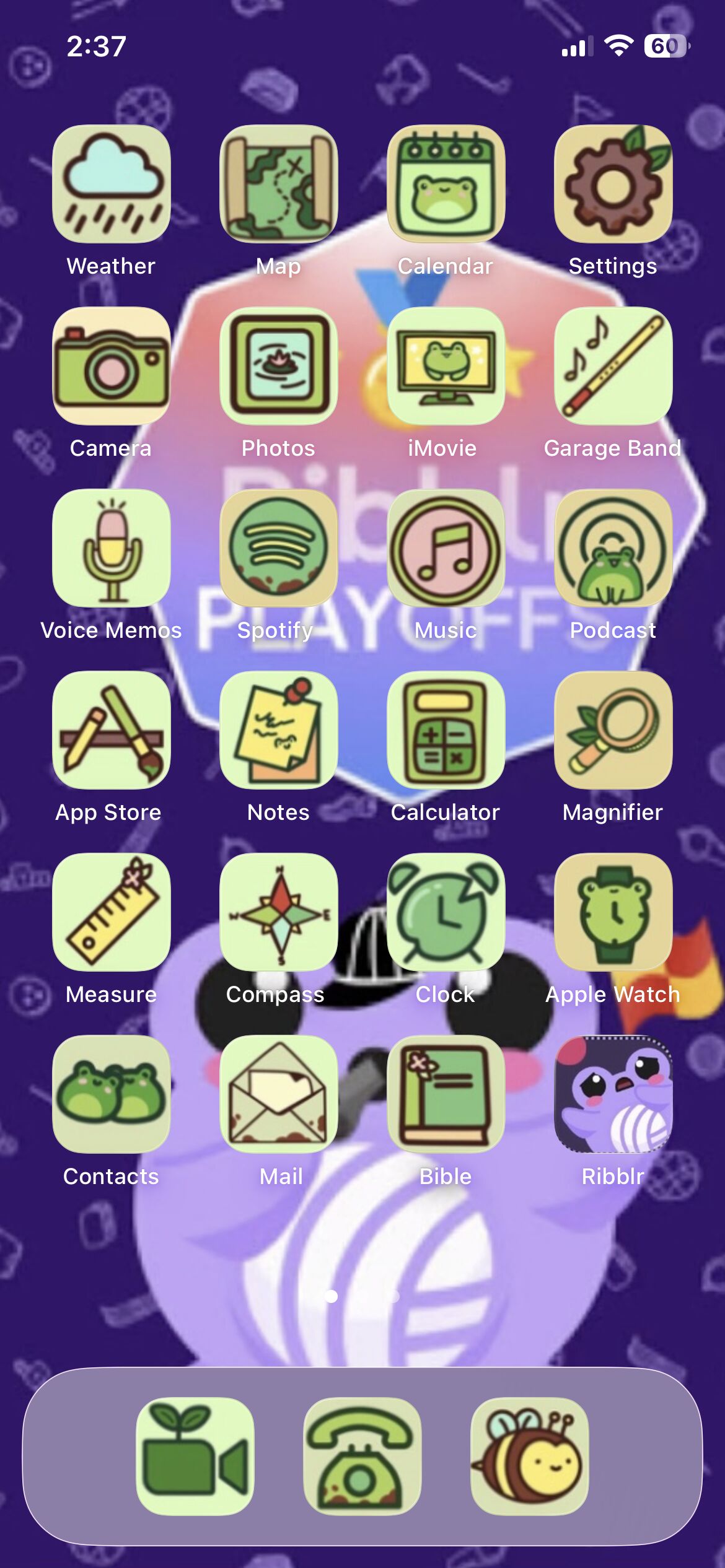Open the Compass app
This screenshot has height=1568, width=725.
tap(279, 912)
